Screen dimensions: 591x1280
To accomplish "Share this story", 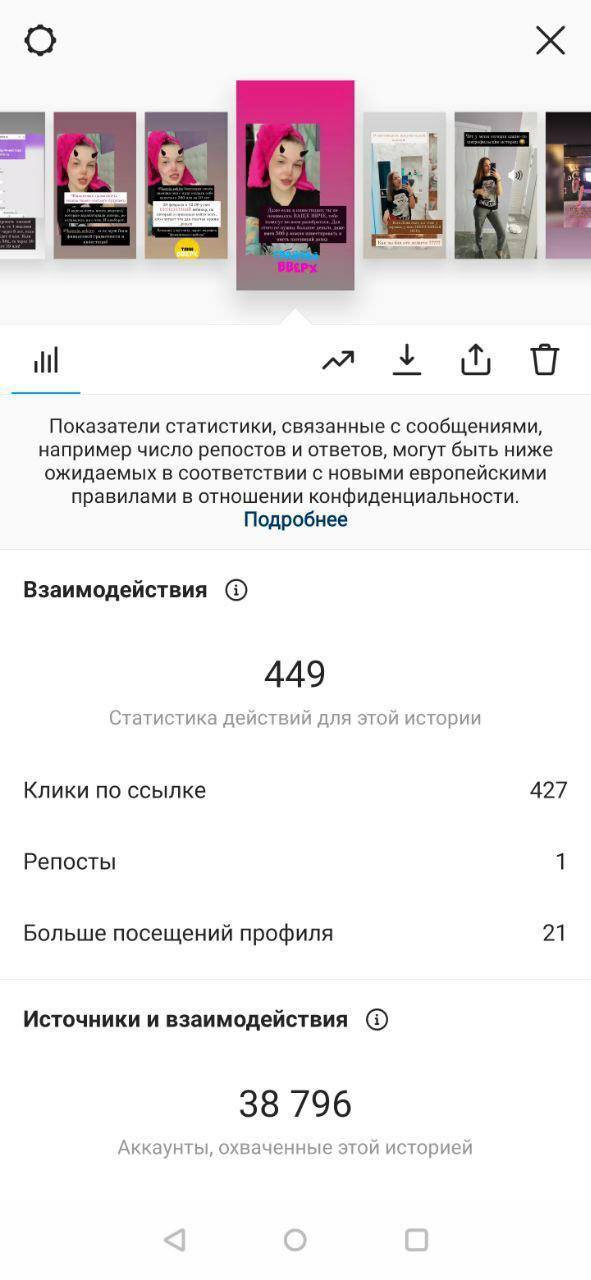I will point(476,360).
